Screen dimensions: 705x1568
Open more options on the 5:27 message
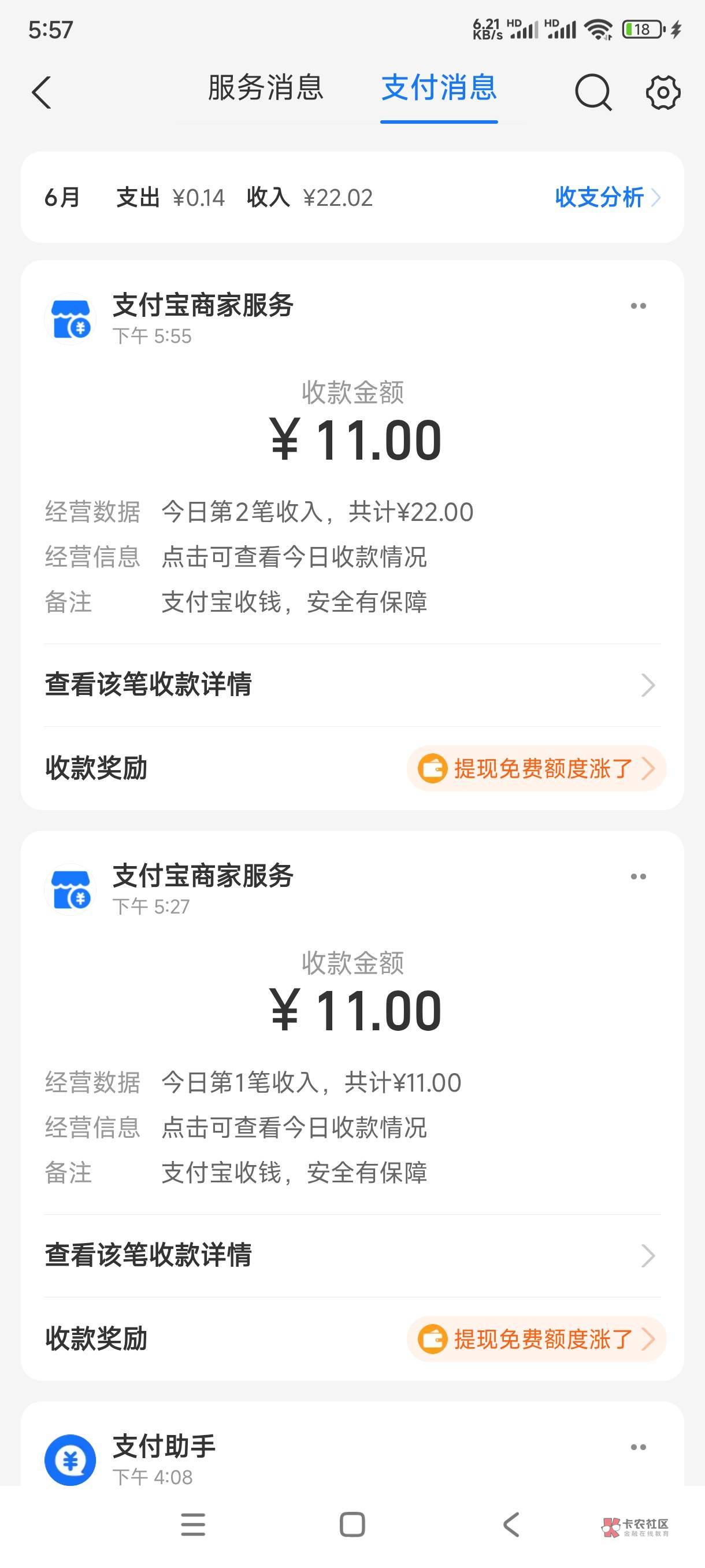pyautogui.click(x=637, y=877)
